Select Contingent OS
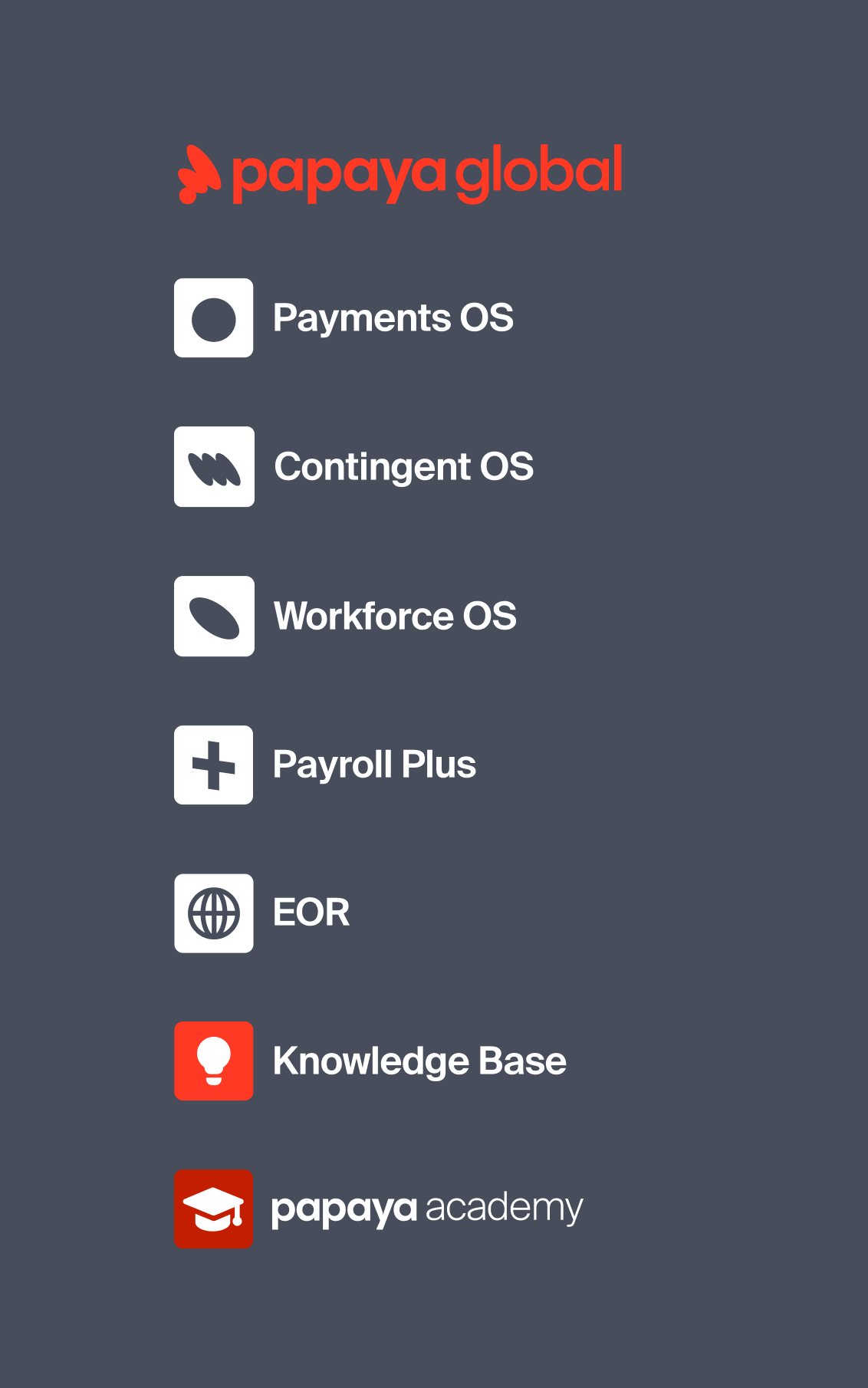 click(354, 467)
